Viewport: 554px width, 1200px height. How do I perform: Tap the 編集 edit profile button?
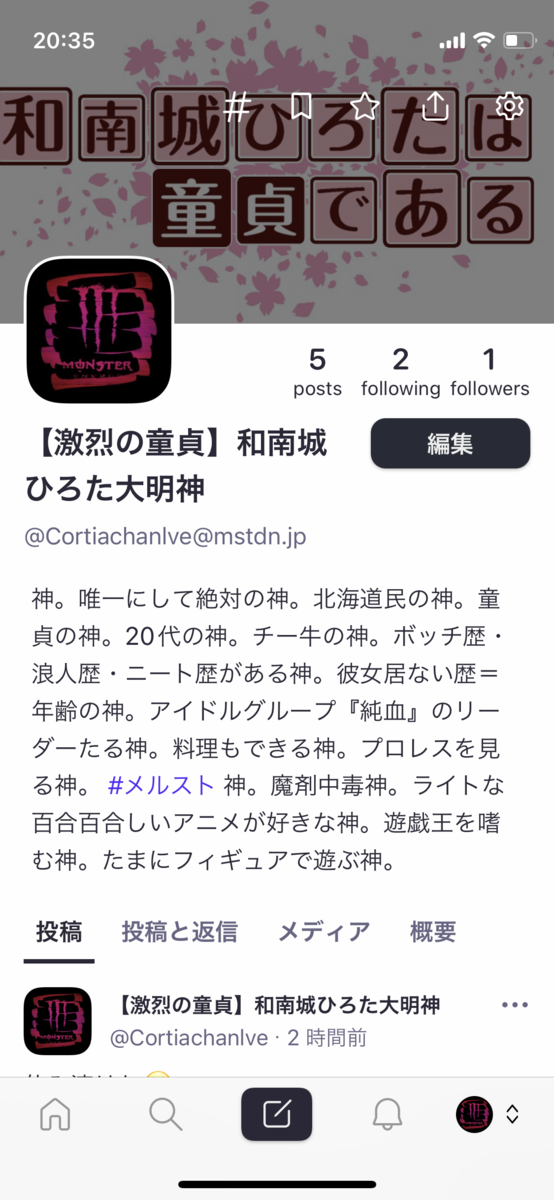click(x=450, y=444)
